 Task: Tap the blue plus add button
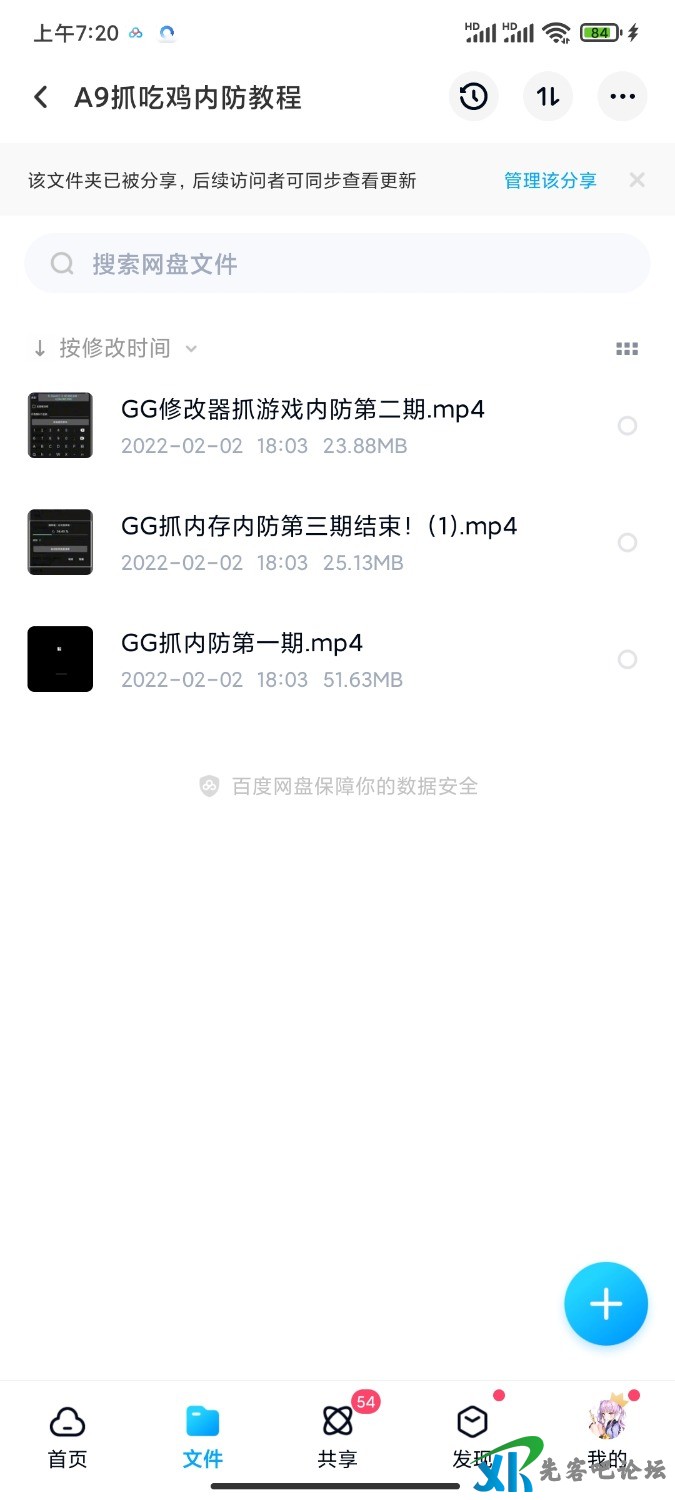pos(606,1304)
